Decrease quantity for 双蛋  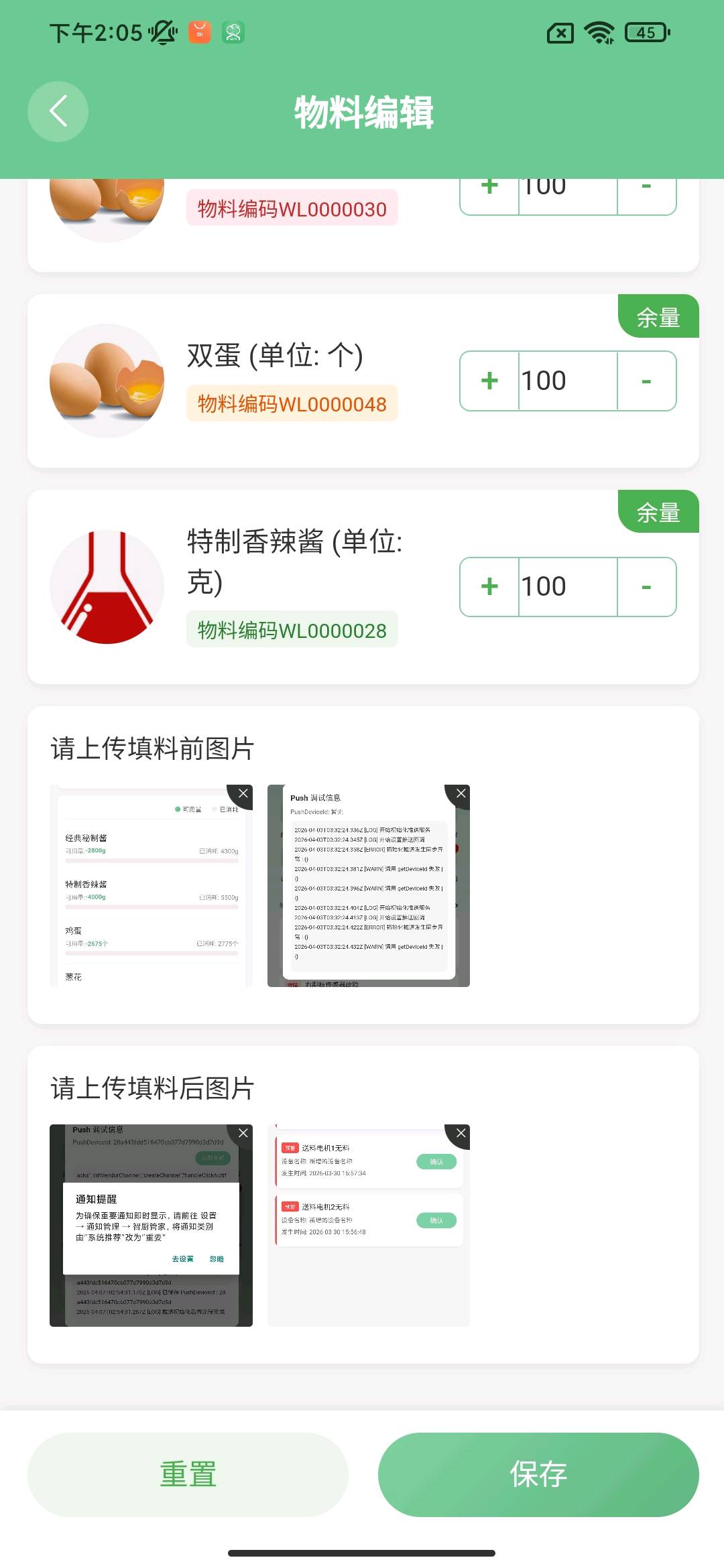[x=646, y=381]
